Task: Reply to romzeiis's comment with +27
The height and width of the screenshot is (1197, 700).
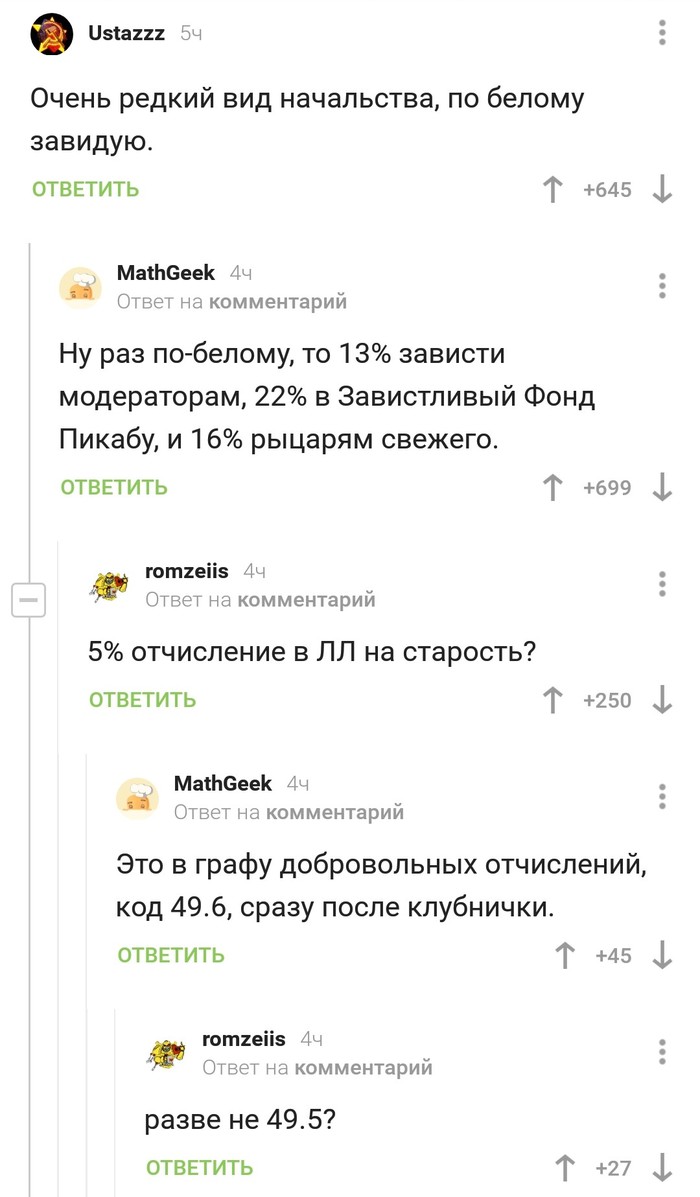Action: pyautogui.click(x=199, y=1167)
